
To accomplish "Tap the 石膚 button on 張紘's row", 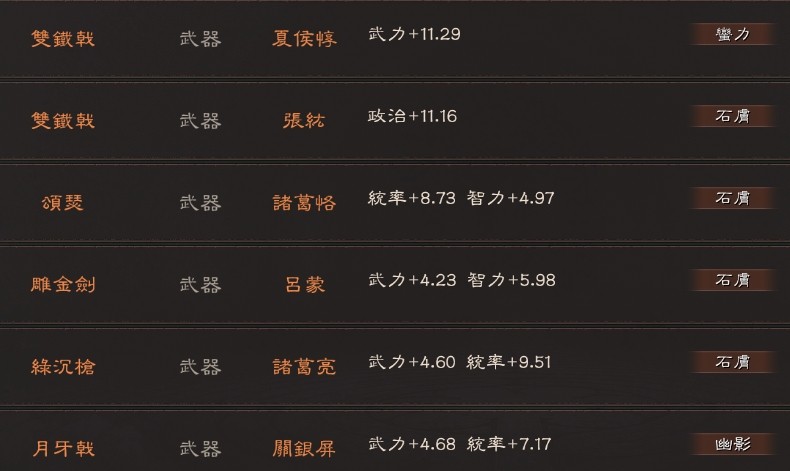I will click(732, 117).
